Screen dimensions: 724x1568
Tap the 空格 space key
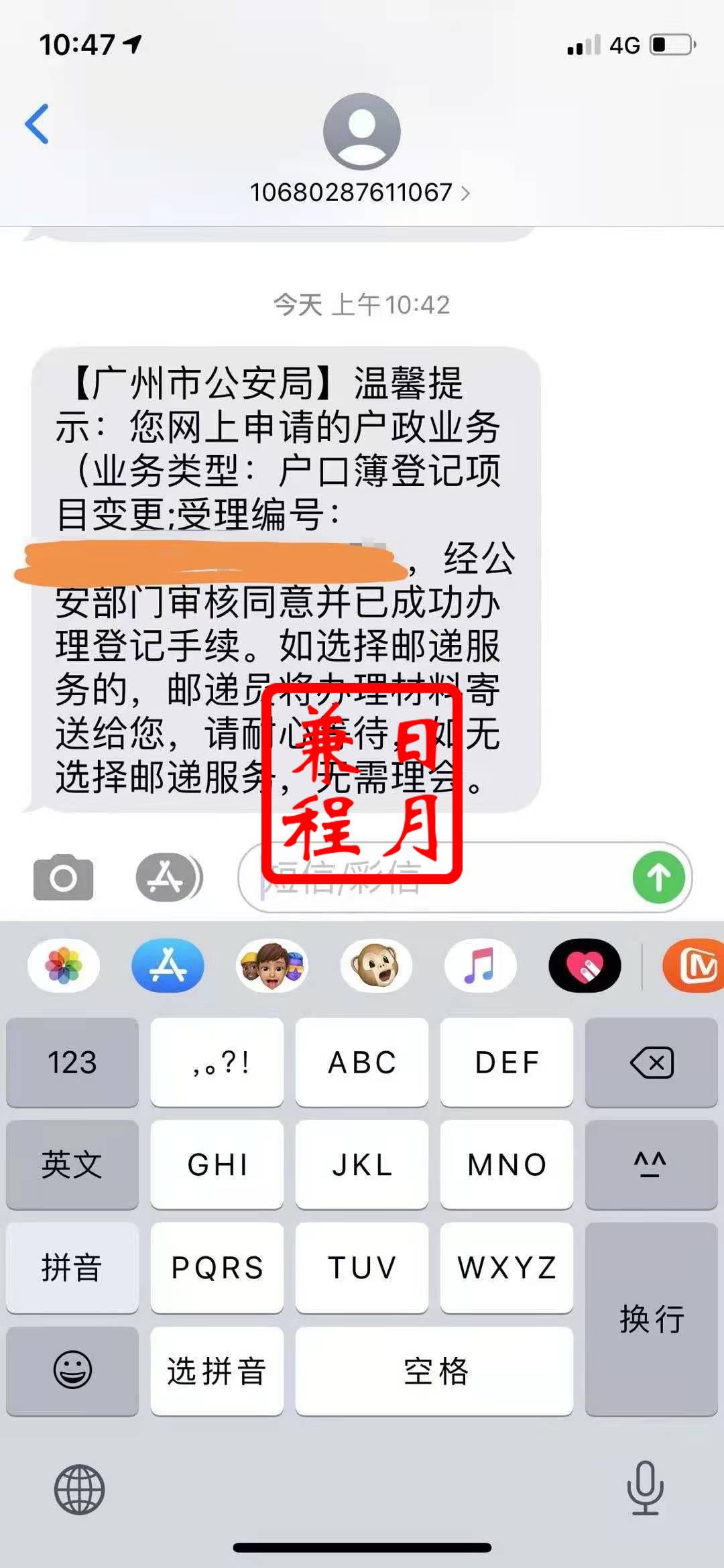point(434,1371)
